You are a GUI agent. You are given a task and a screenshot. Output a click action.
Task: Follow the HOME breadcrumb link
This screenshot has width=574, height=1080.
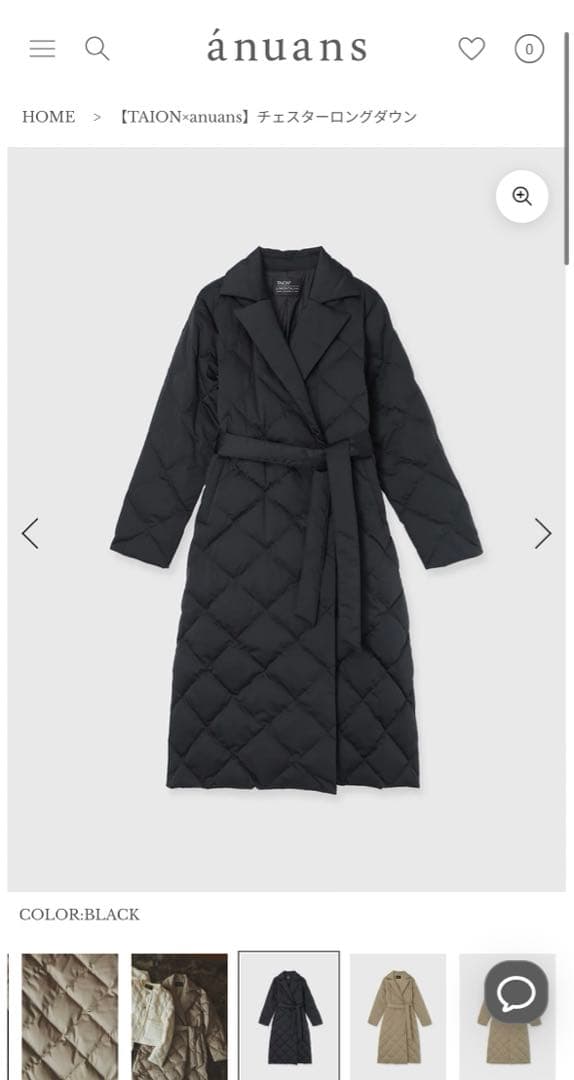(x=48, y=117)
